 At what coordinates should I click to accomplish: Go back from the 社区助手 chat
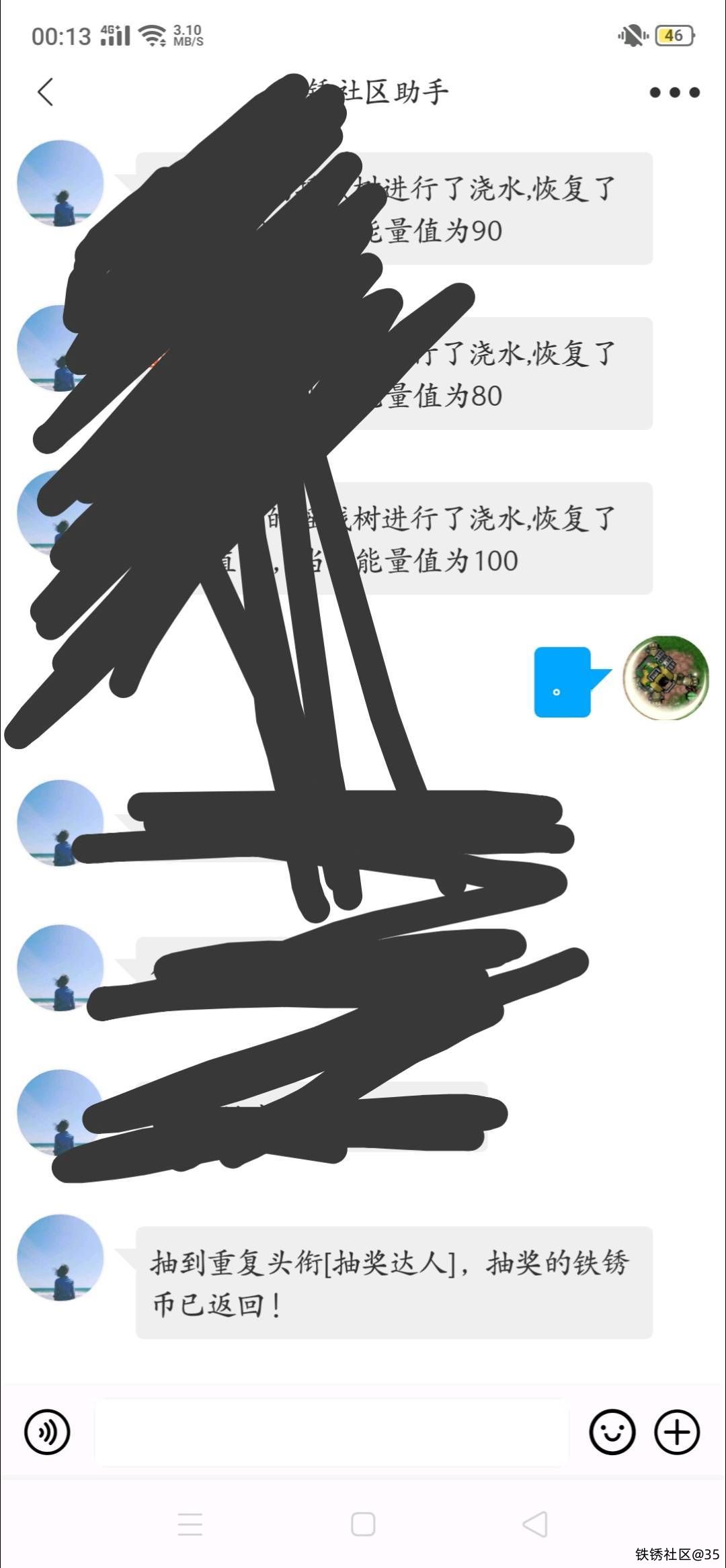(46, 92)
